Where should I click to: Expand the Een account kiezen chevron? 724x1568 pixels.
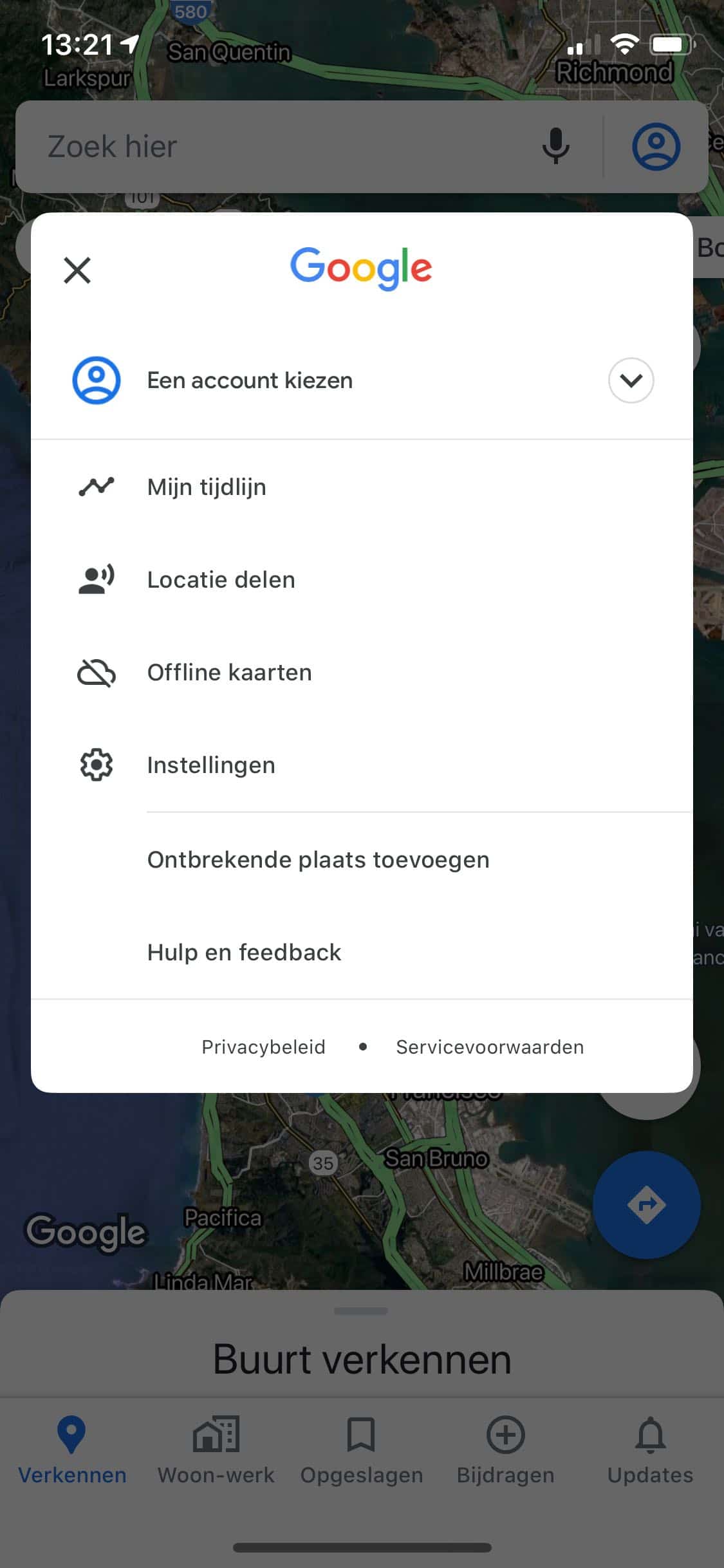631,380
